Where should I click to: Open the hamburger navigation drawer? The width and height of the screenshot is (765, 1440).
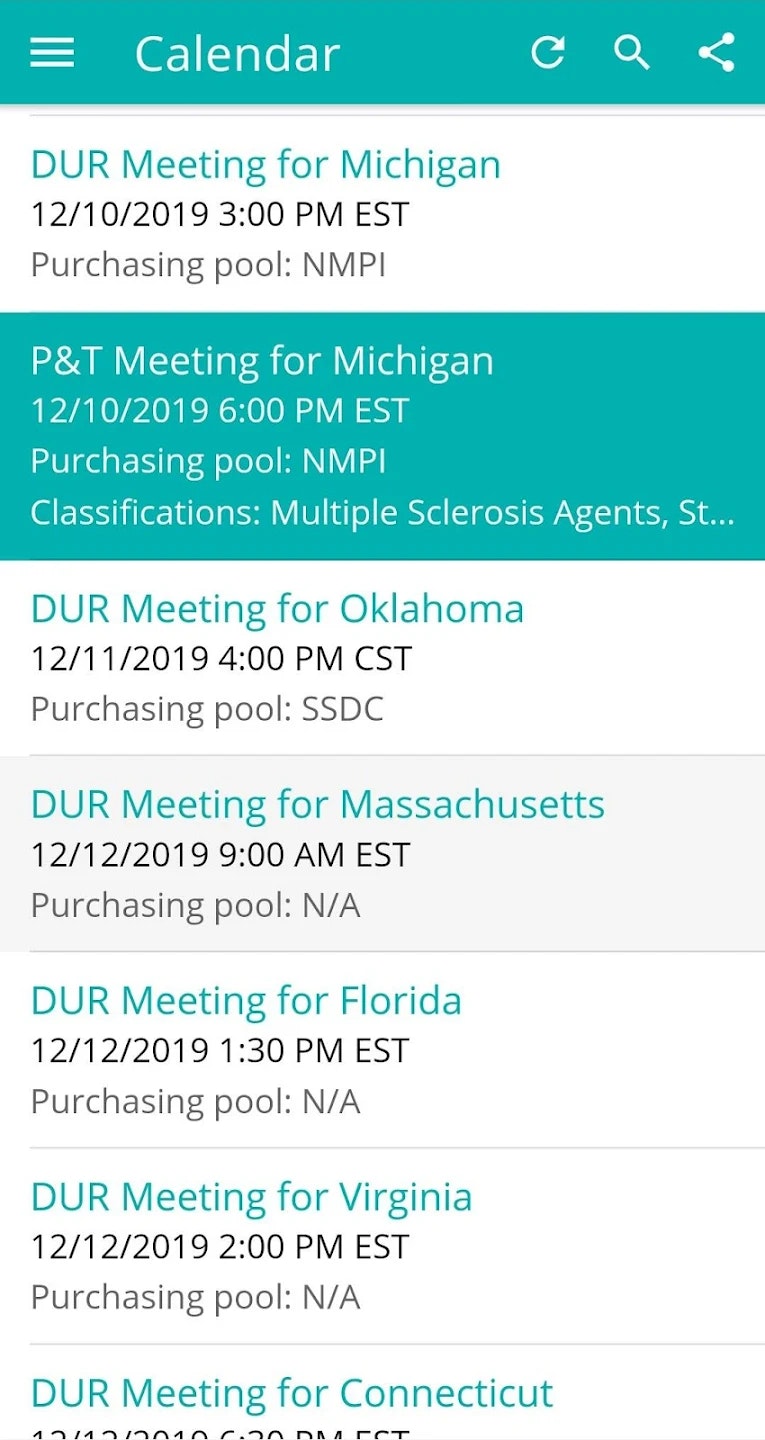point(52,53)
